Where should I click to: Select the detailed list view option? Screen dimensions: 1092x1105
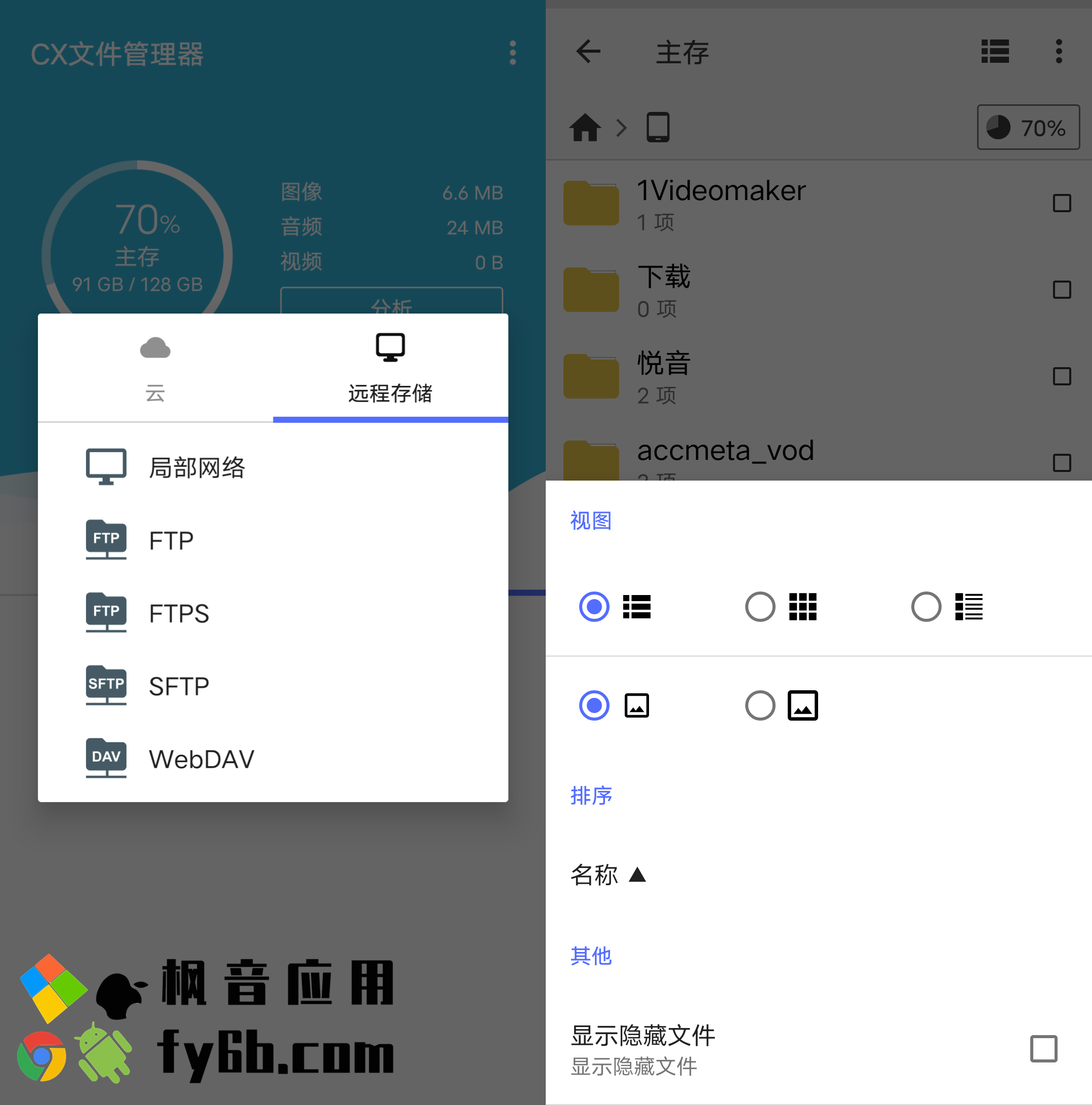click(x=925, y=606)
